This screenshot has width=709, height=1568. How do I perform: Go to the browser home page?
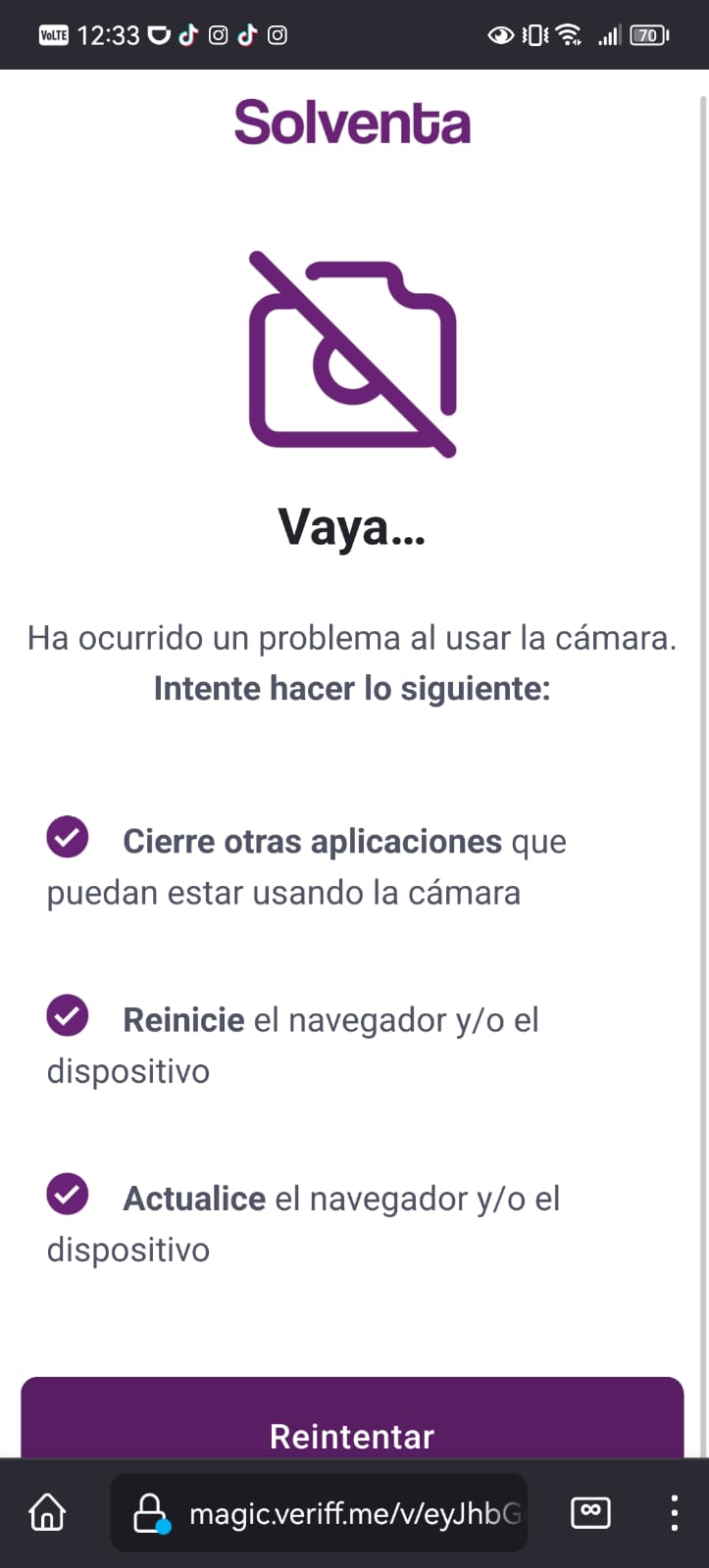click(x=47, y=1513)
